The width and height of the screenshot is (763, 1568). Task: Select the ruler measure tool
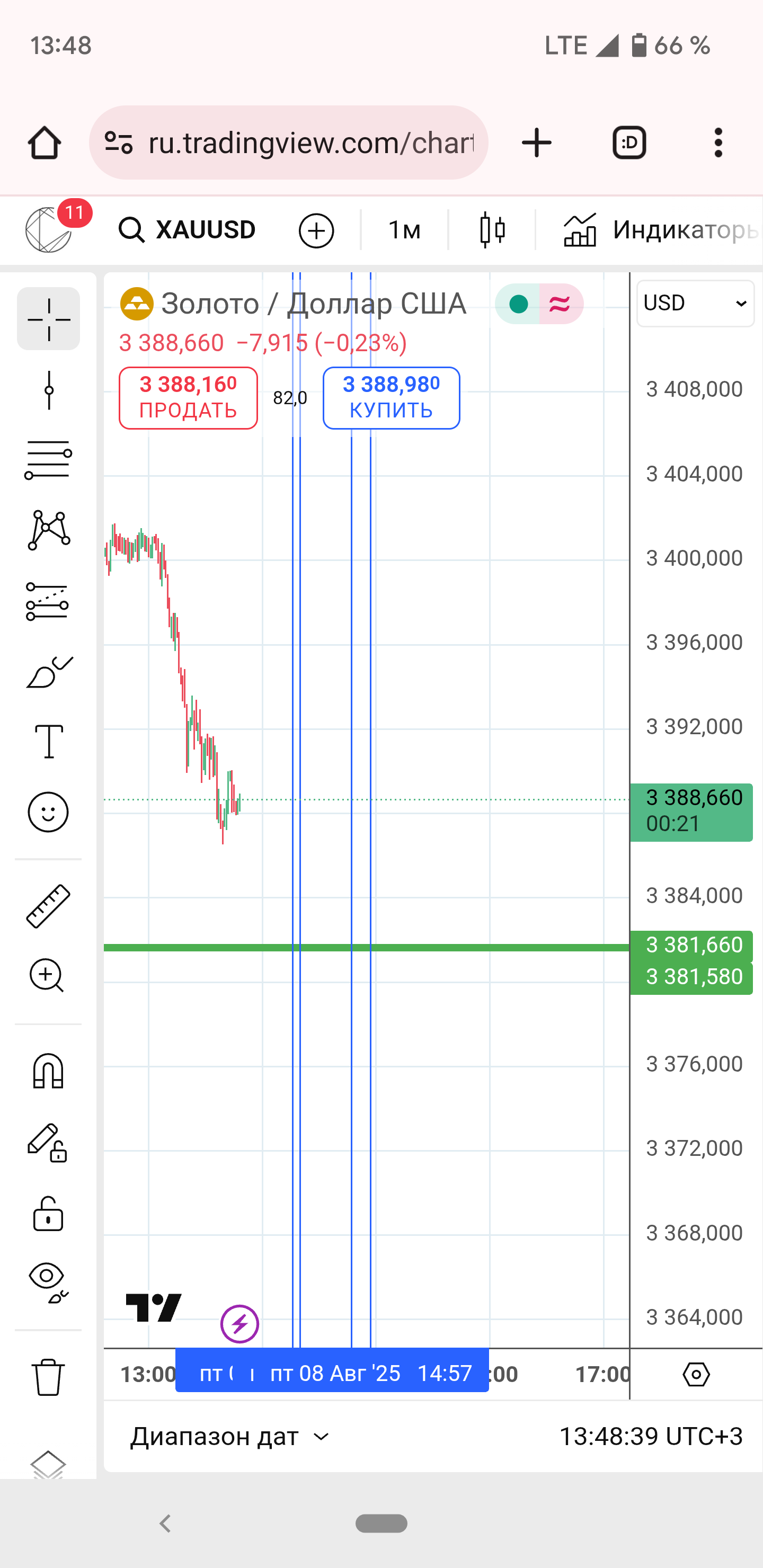[x=49, y=906]
